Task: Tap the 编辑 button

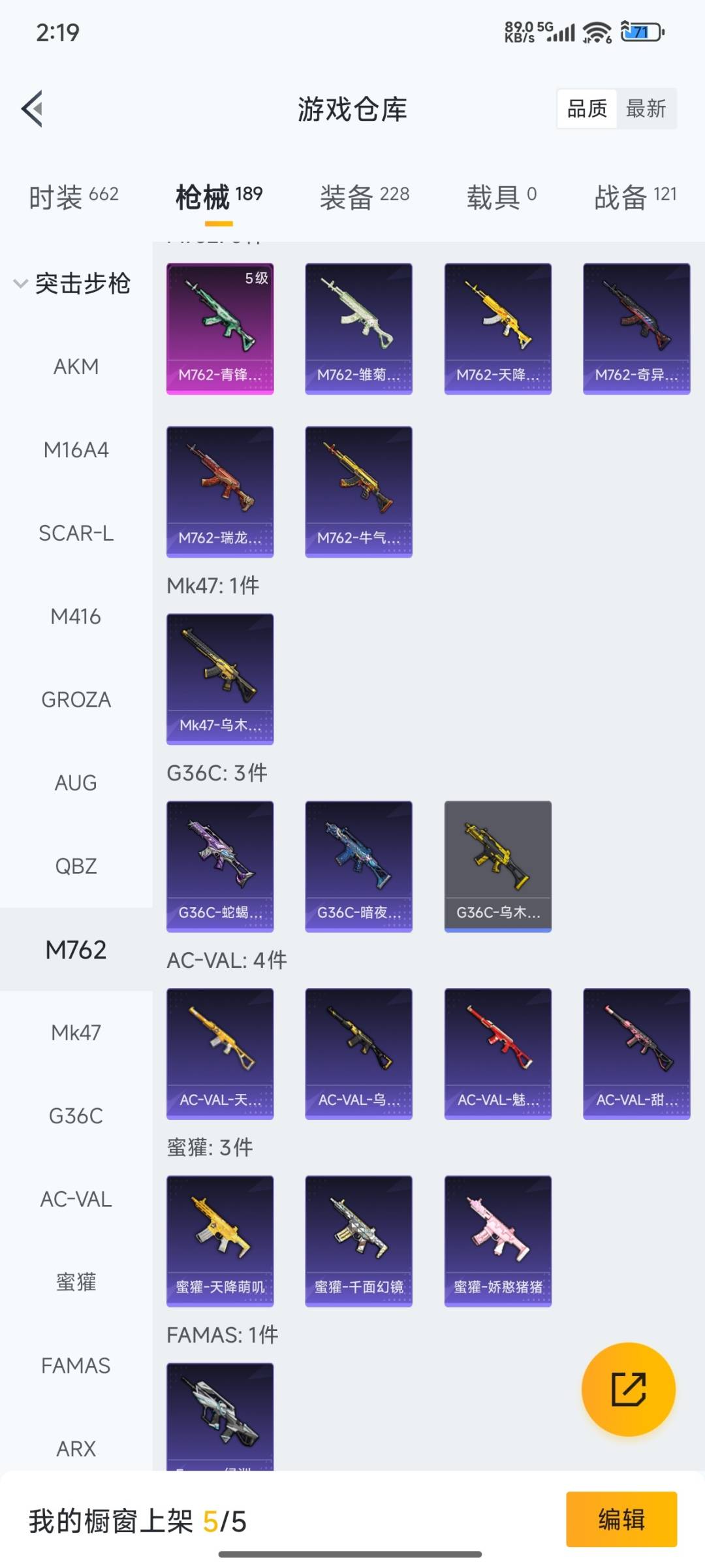Action: click(x=621, y=1519)
